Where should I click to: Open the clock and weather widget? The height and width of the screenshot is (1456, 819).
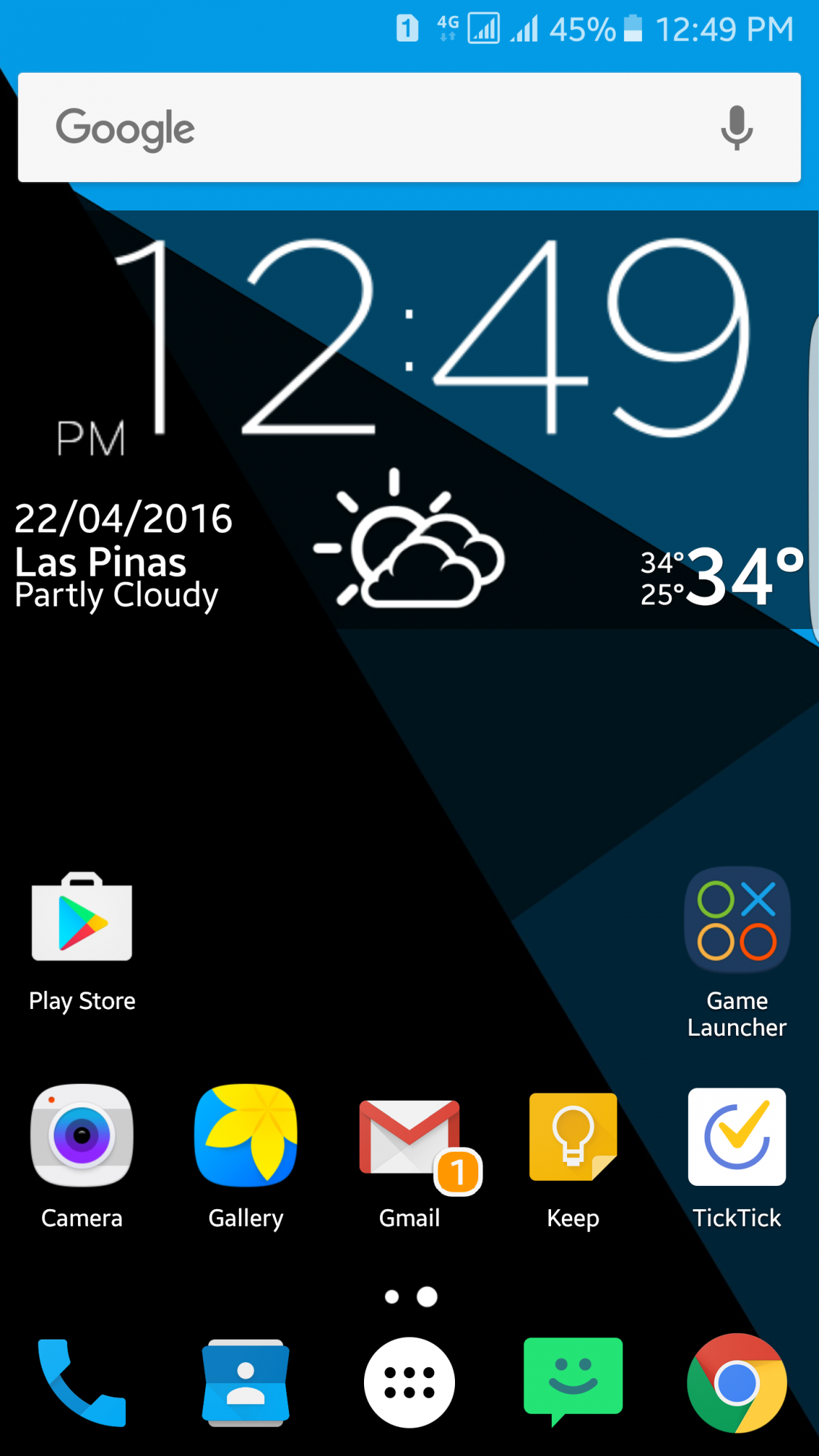409,422
